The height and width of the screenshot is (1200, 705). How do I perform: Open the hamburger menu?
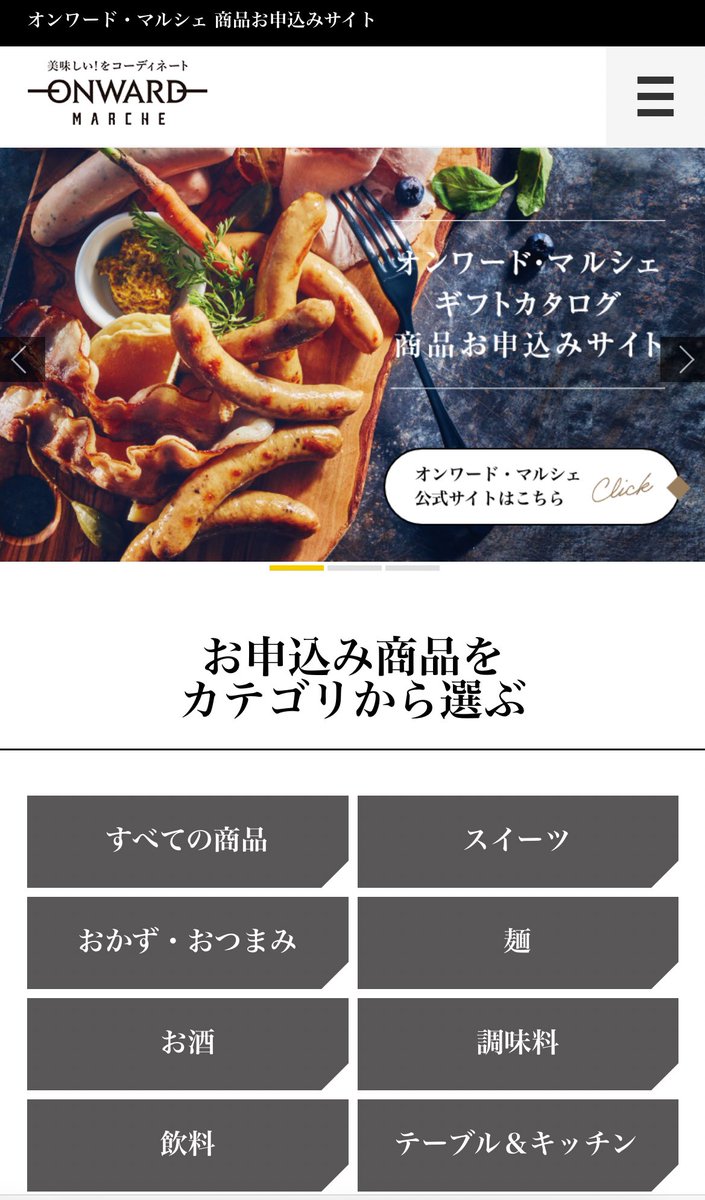(x=655, y=97)
